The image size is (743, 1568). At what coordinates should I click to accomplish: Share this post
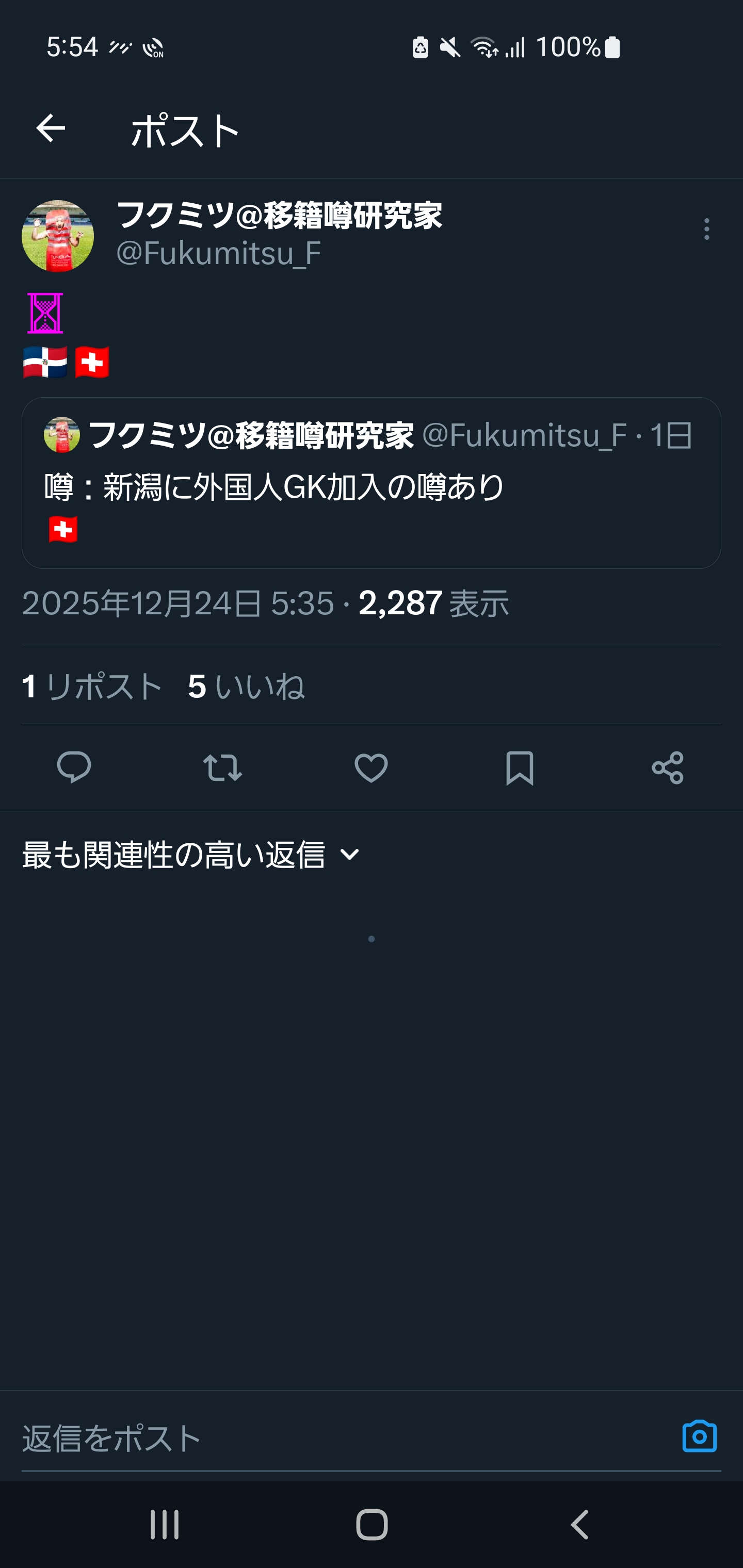668,767
